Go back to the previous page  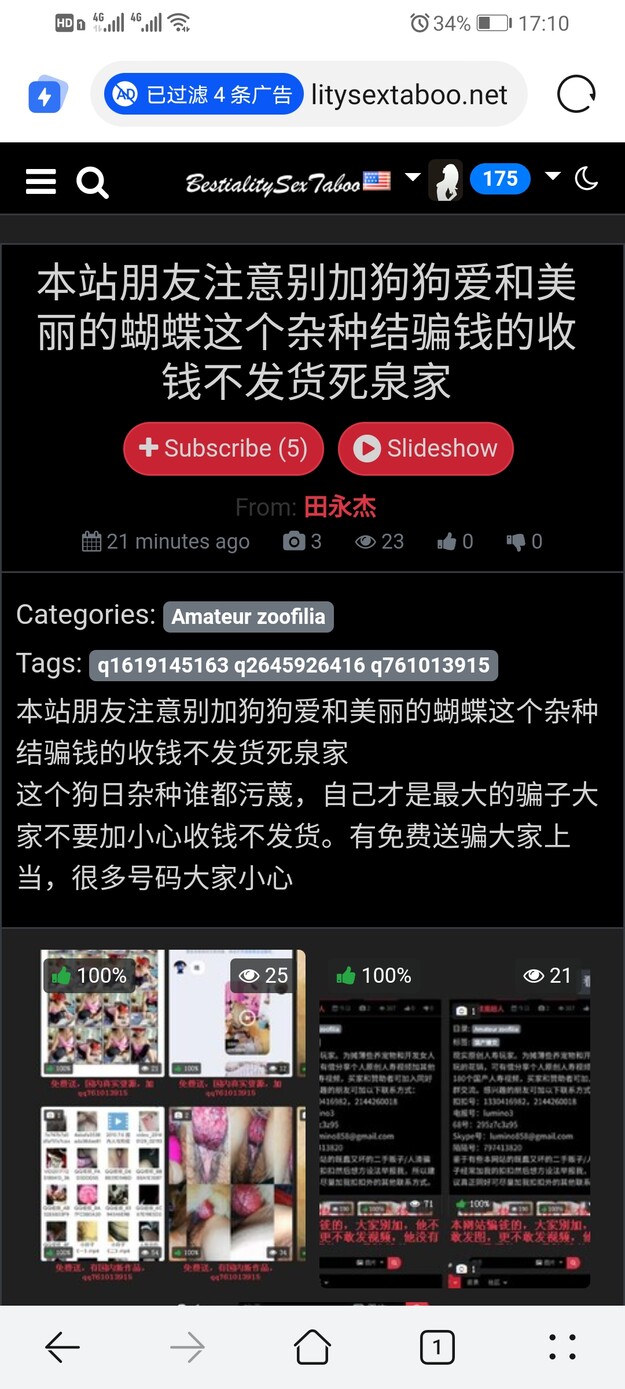click(62, 1347)
